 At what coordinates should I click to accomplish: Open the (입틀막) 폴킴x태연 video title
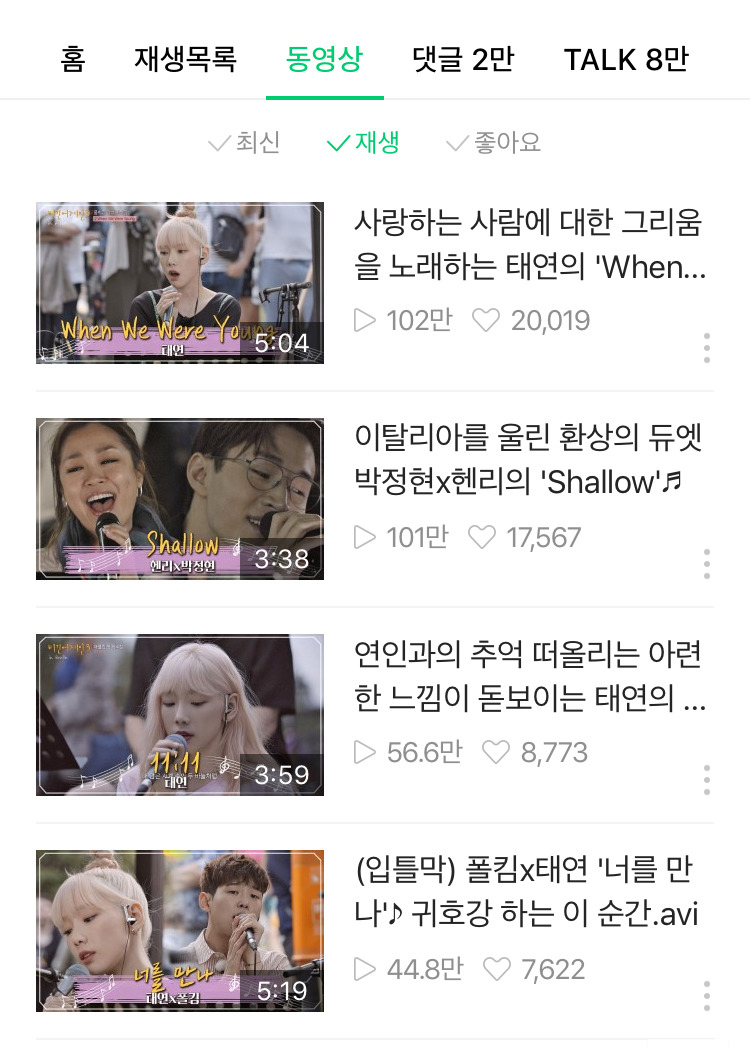[528, 892]
